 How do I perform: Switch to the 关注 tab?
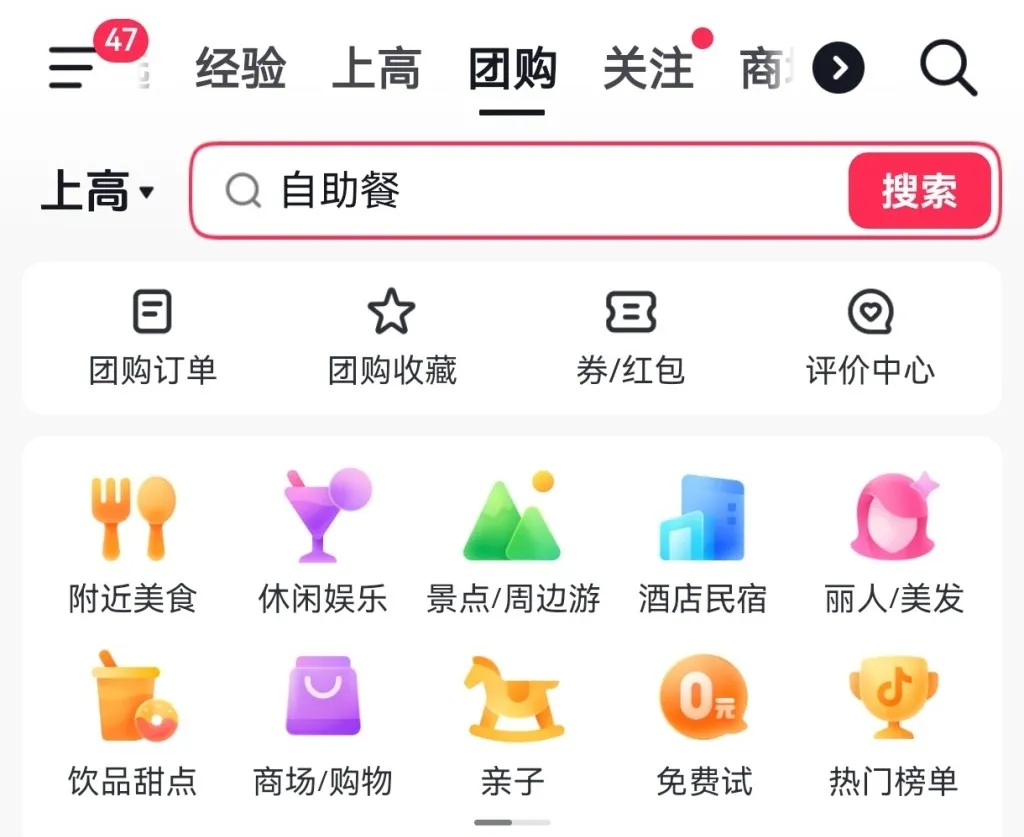pos(648,69)
